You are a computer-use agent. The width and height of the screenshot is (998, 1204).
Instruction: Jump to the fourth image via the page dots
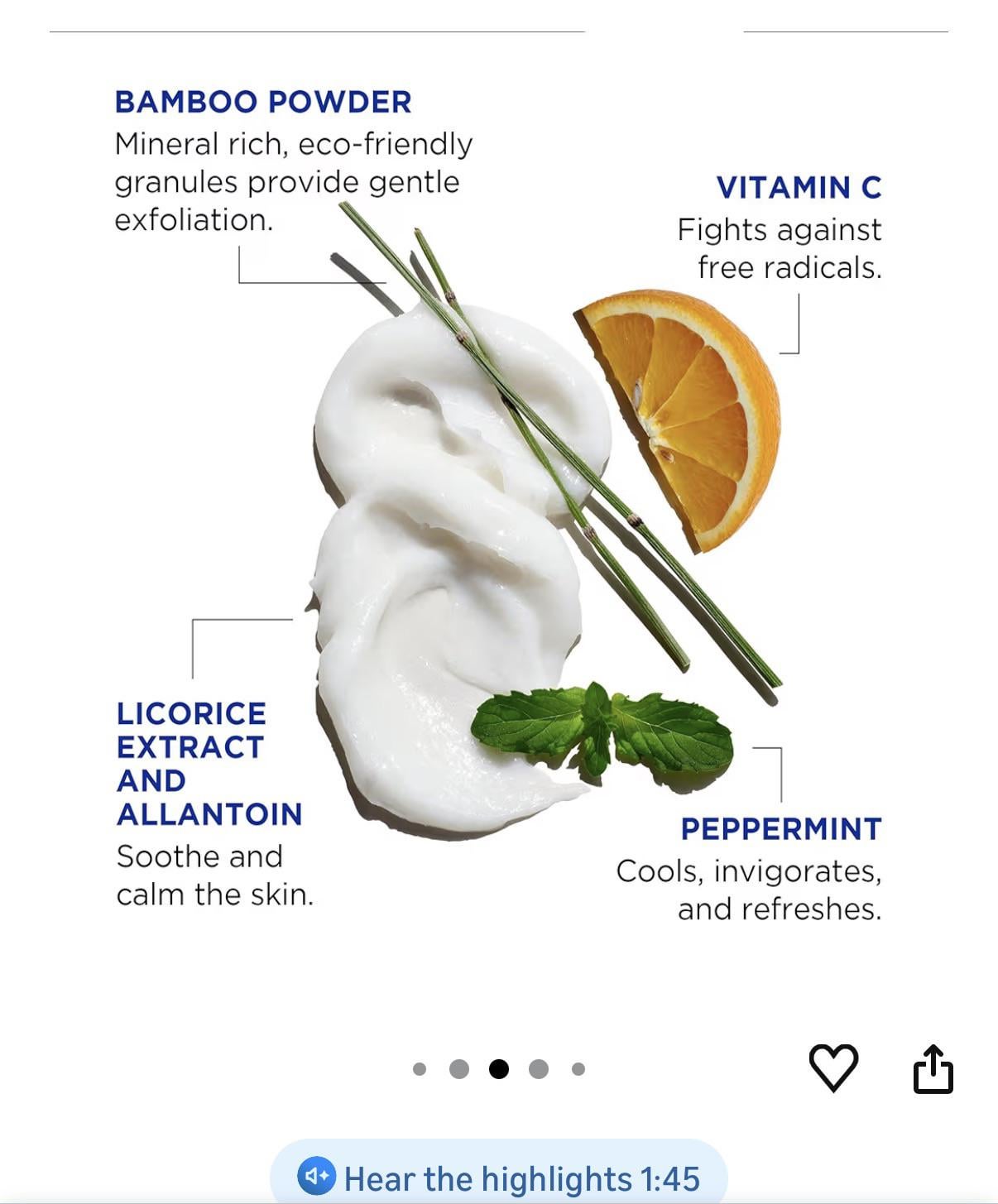click(x=539, y=1069)
